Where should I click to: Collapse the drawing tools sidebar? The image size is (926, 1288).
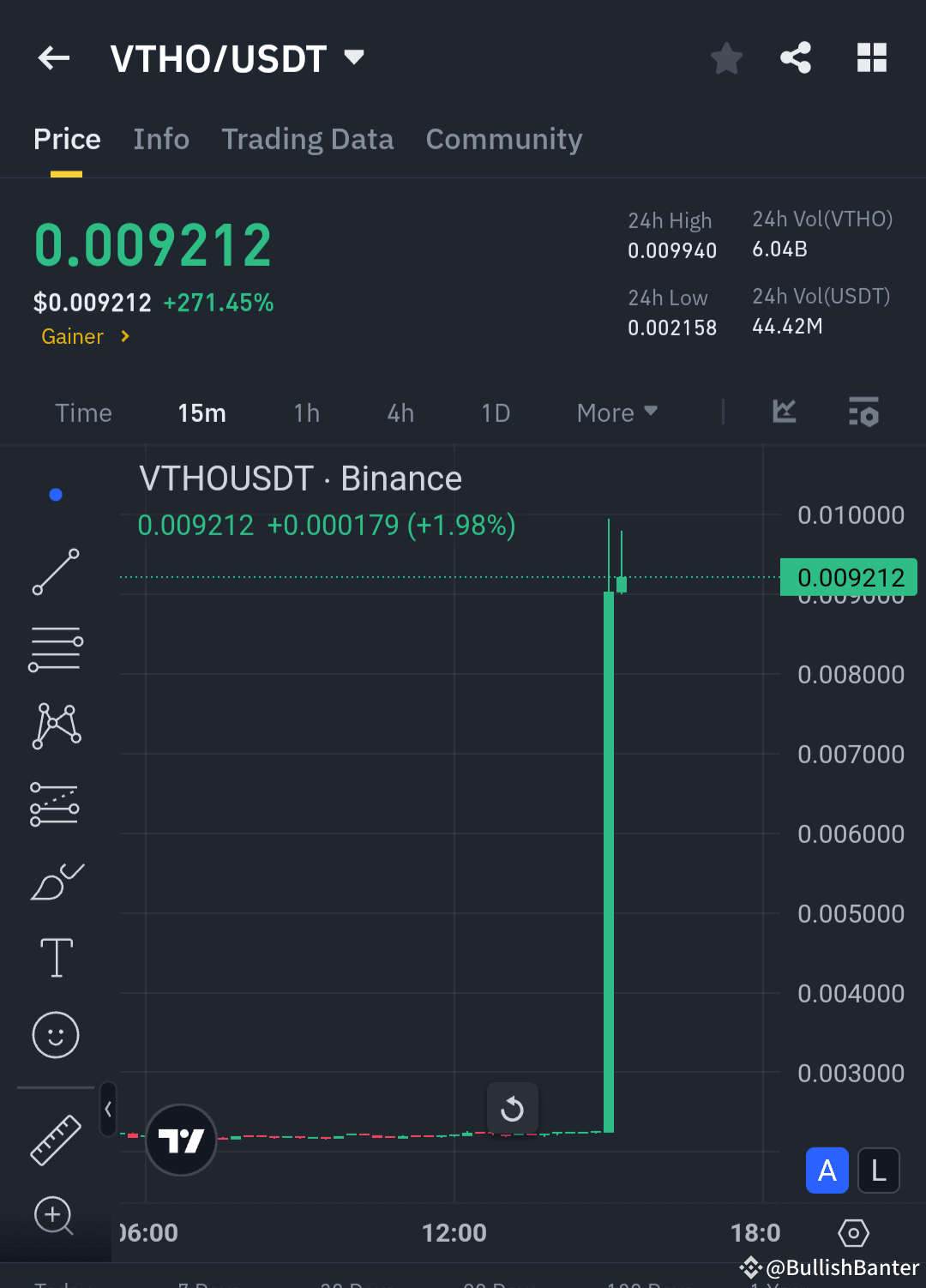point(108,1110)
